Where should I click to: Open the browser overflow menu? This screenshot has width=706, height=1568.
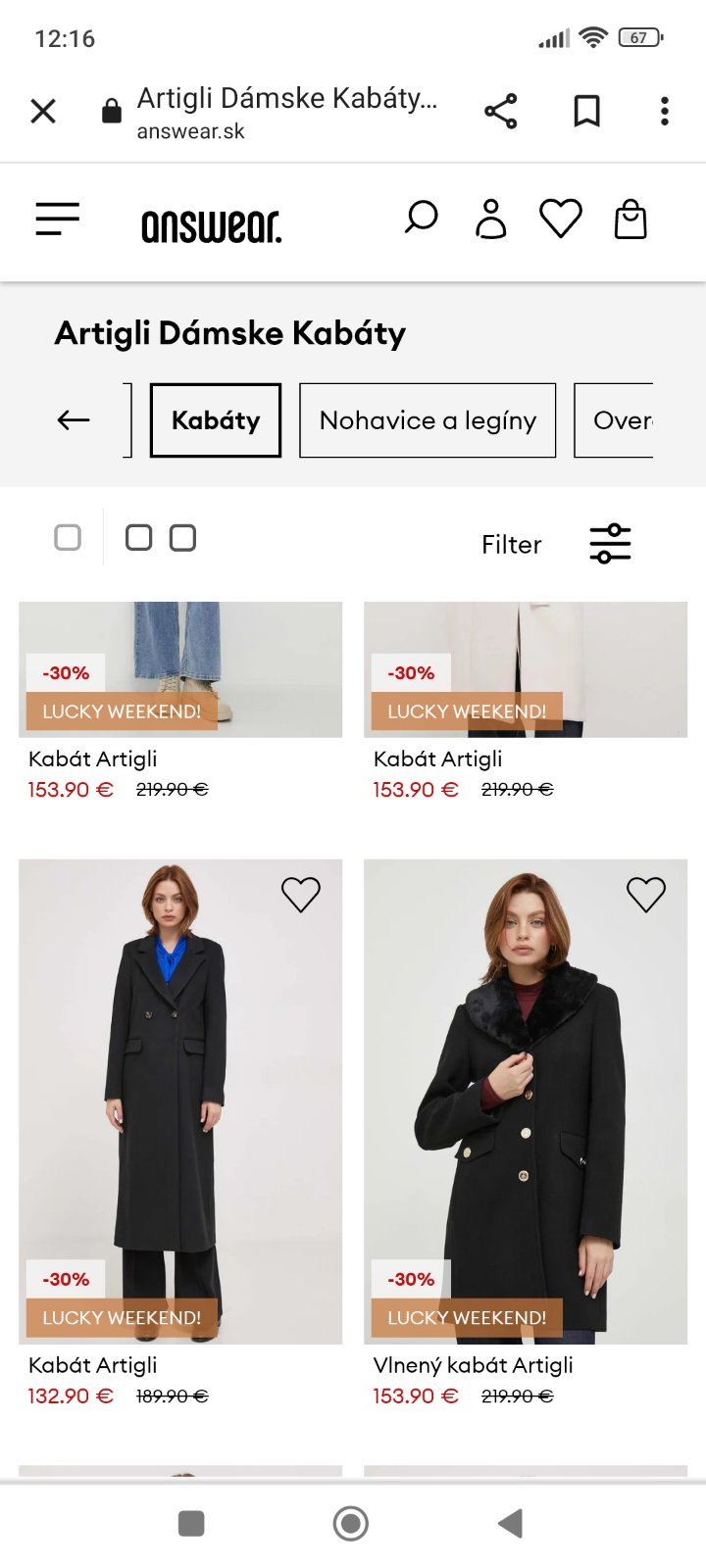point(664,112)
